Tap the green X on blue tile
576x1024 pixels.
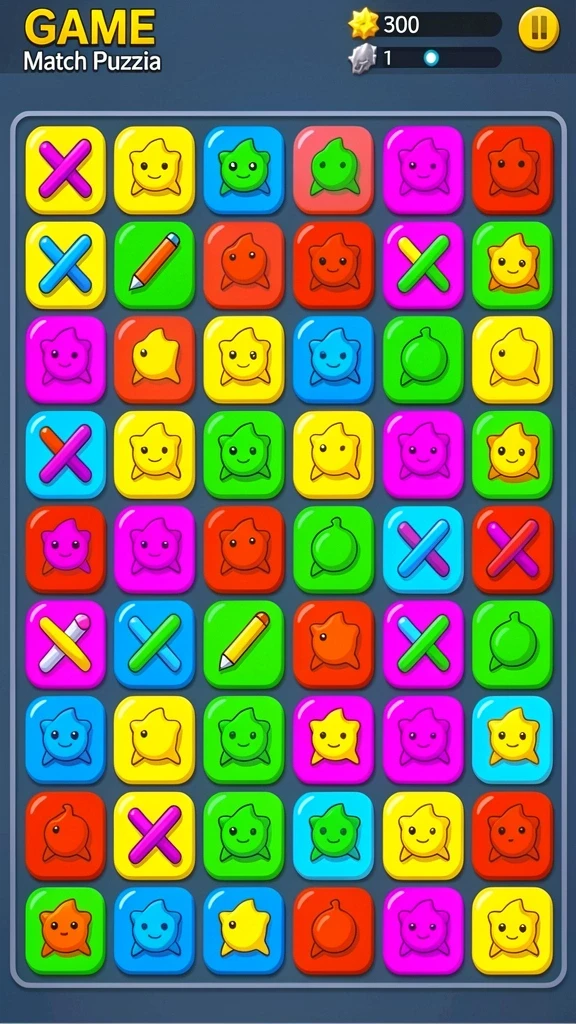154,644
